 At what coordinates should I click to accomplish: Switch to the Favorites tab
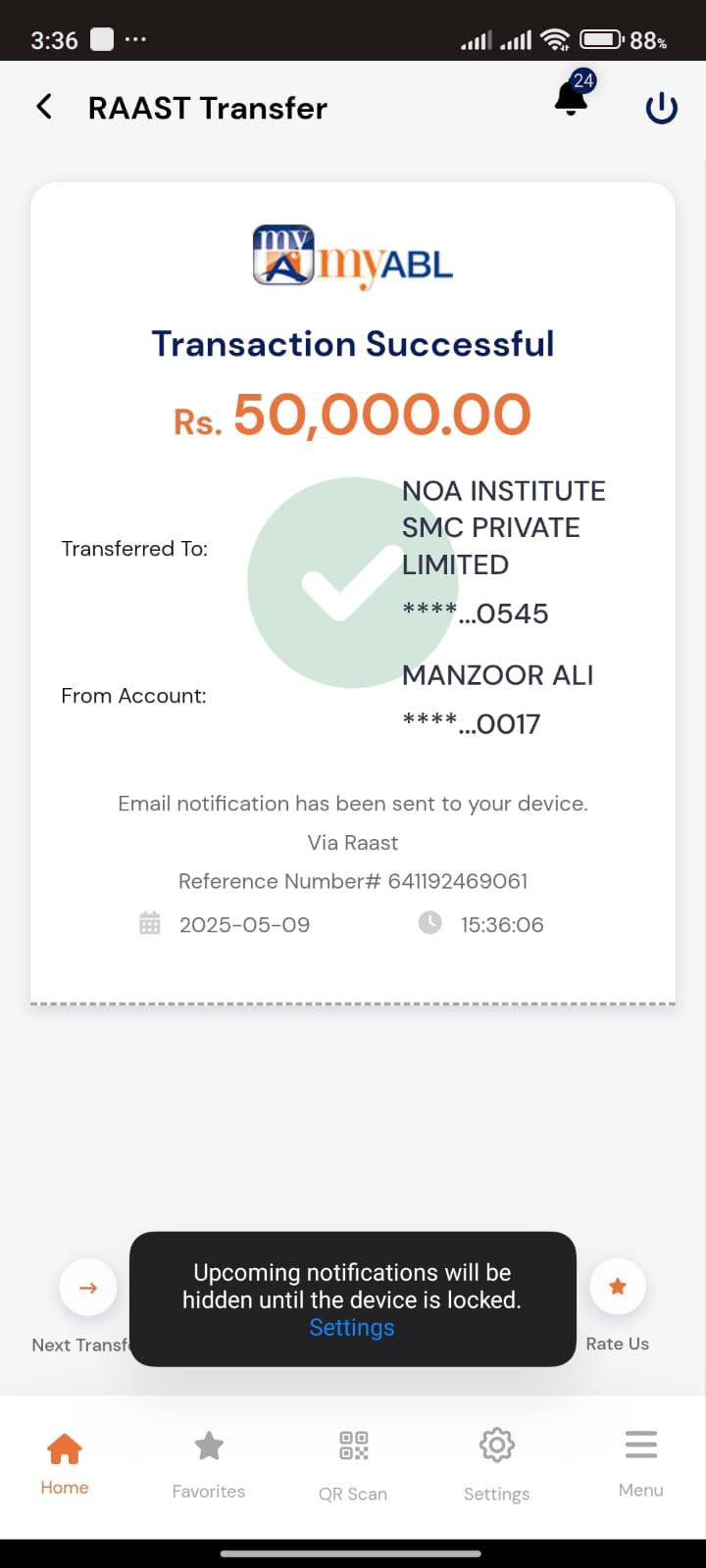click(209, 1462)
